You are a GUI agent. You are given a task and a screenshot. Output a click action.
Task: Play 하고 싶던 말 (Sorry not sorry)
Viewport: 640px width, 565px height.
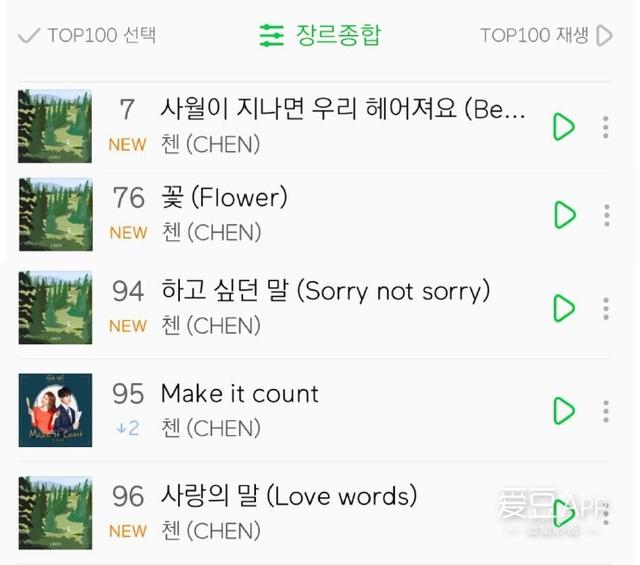tap(564, 308)
